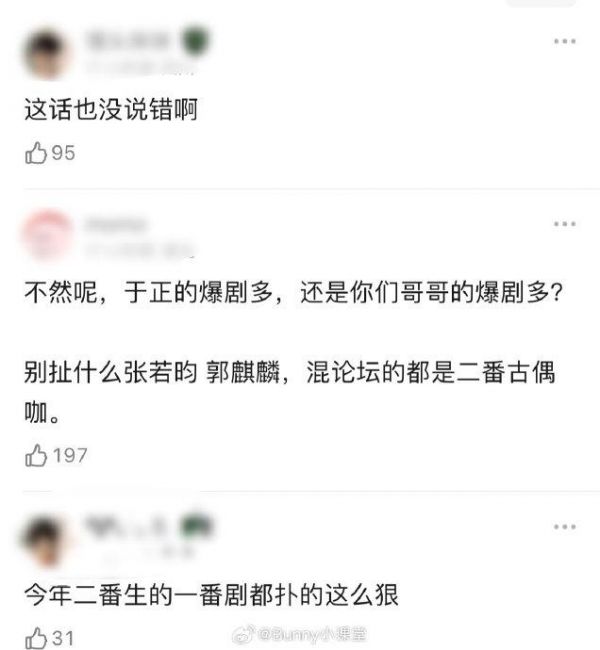The height and width of the screenshot is (650, 600).
Task: Like the comment "这话也没说错啊"
Action: click(36, 153)
